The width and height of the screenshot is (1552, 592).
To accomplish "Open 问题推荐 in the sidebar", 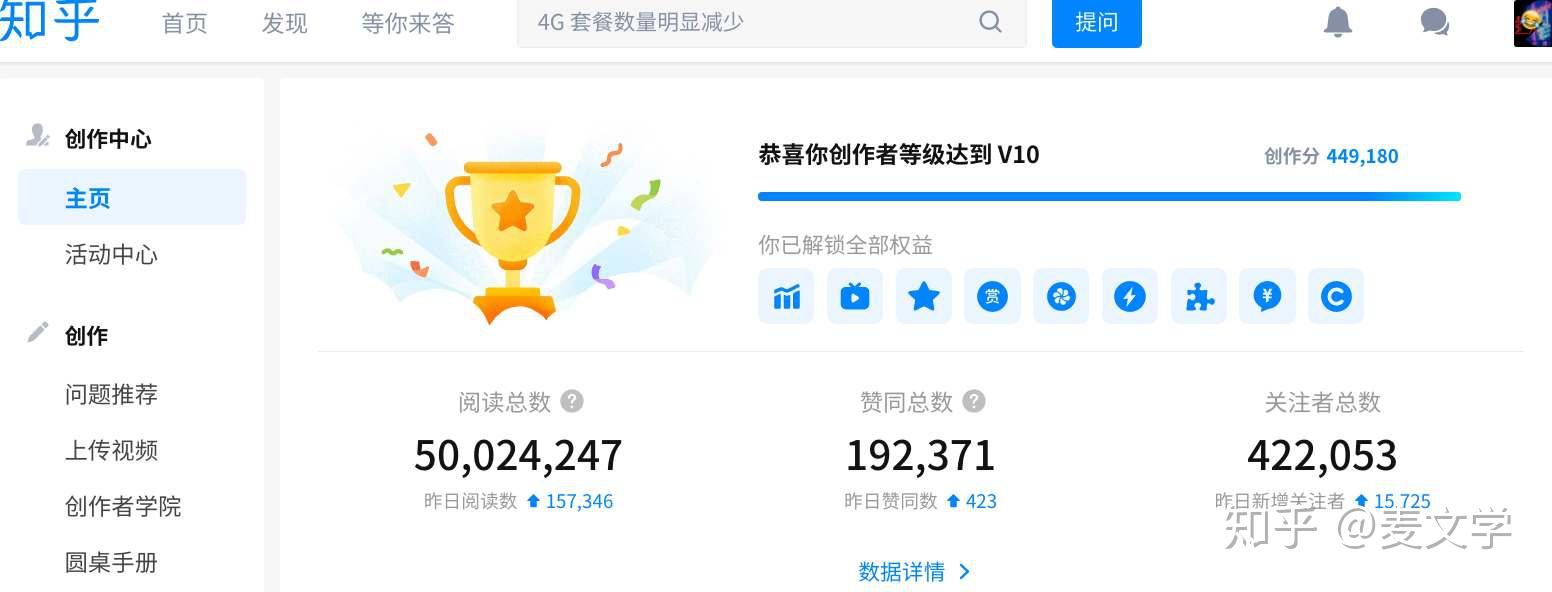I will 111,395.
